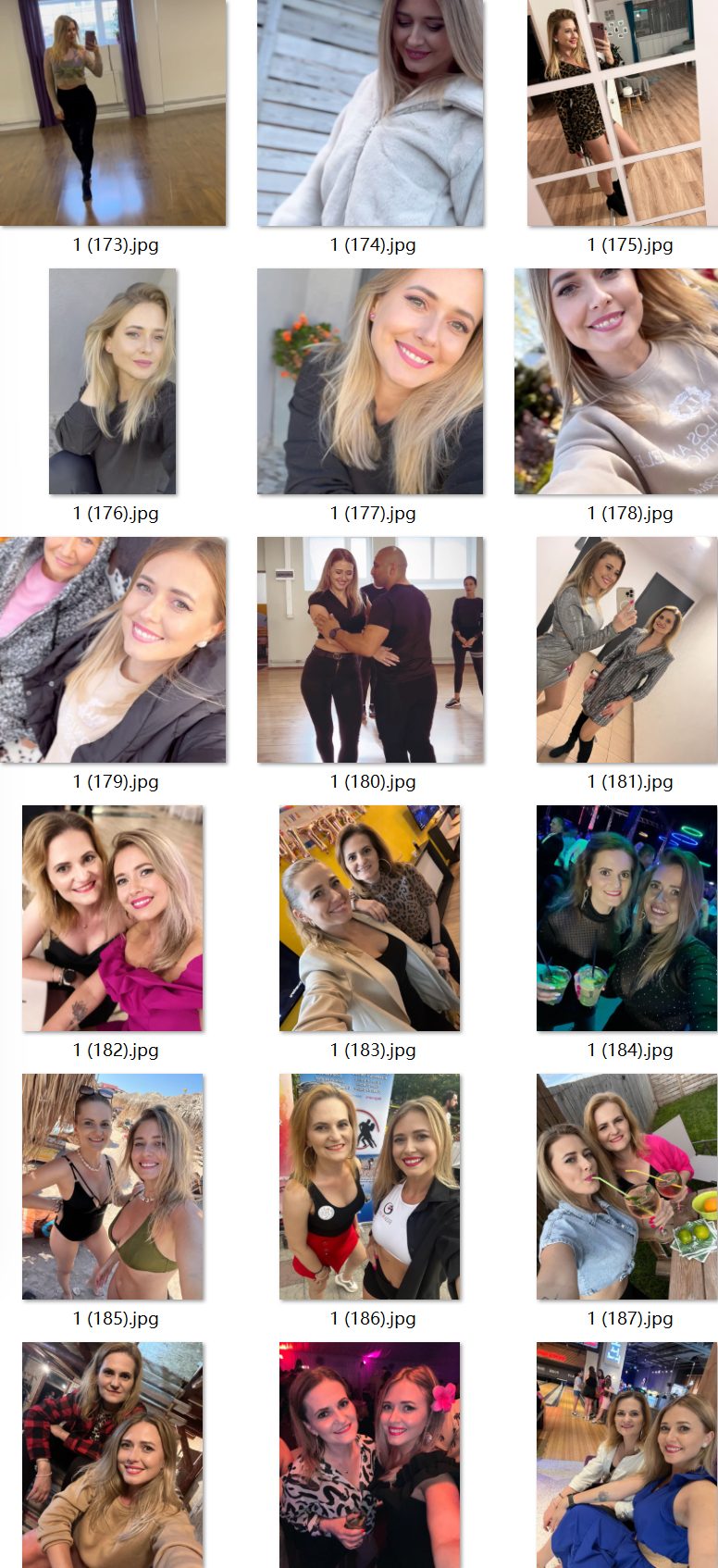Open photo 1 (187).jpg

pyautogui.click(x=626, y=1186)
